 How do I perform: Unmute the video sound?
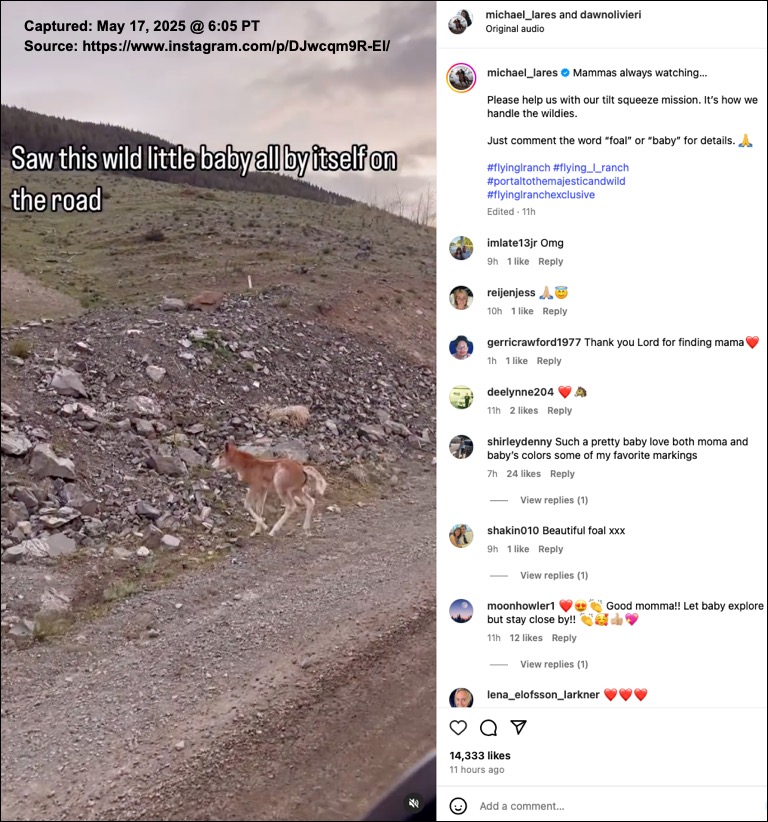[414, 802]
